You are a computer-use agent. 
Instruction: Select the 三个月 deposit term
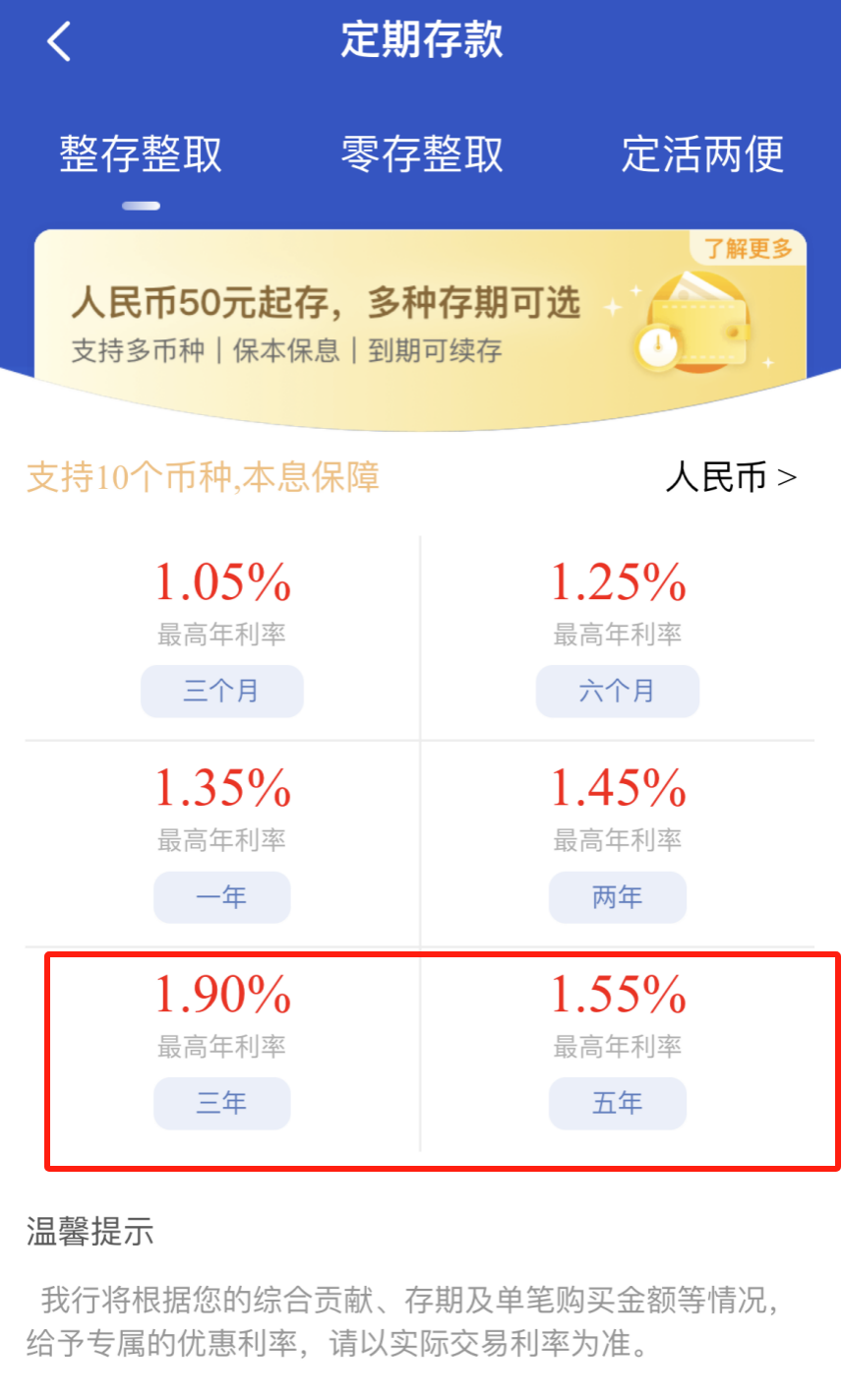tap(222, 691)
